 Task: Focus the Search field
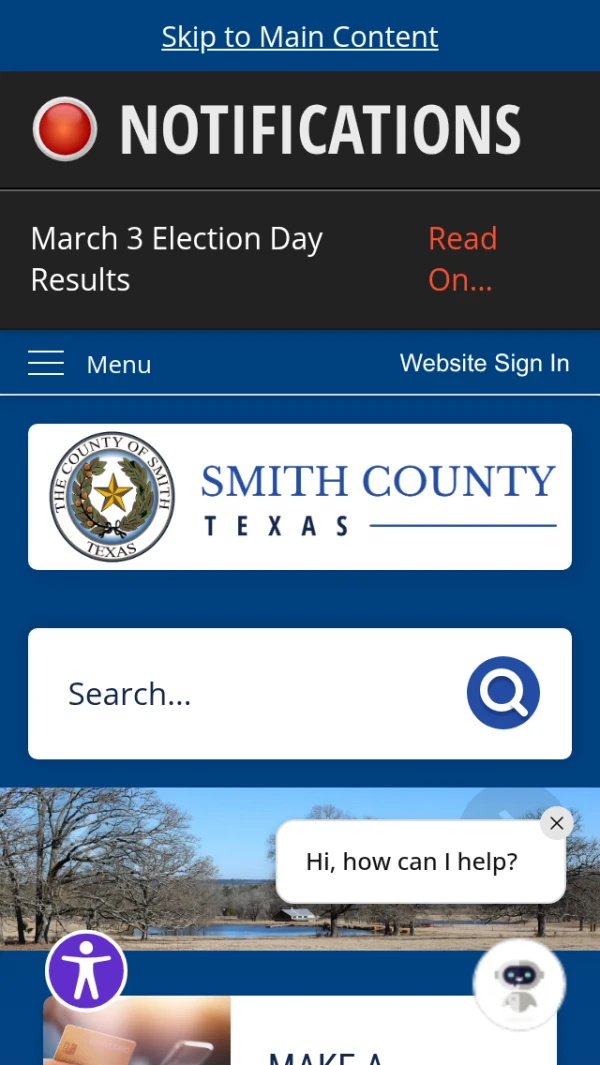(250, 693)
